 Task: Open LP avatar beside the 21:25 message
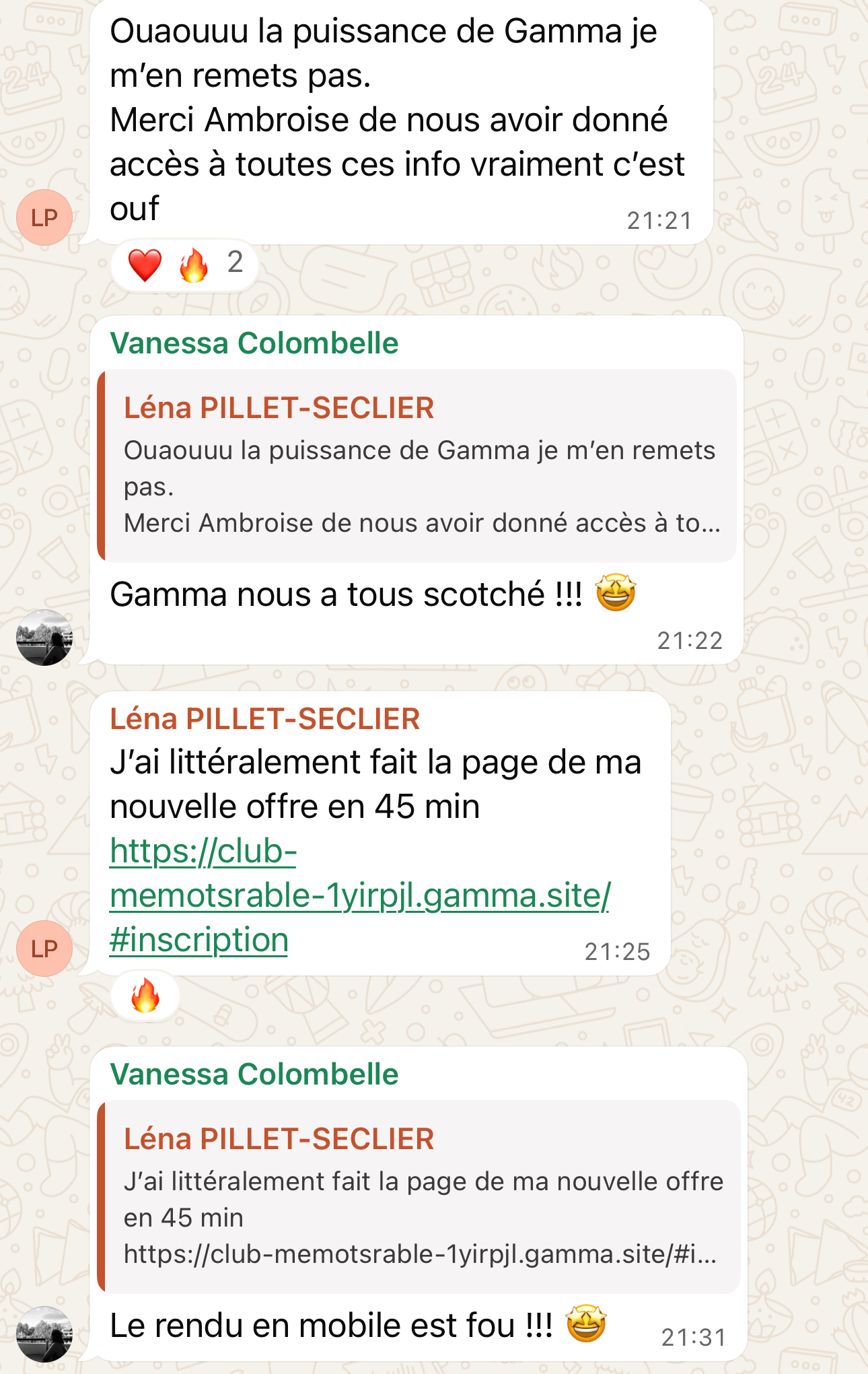click(44, 949)
